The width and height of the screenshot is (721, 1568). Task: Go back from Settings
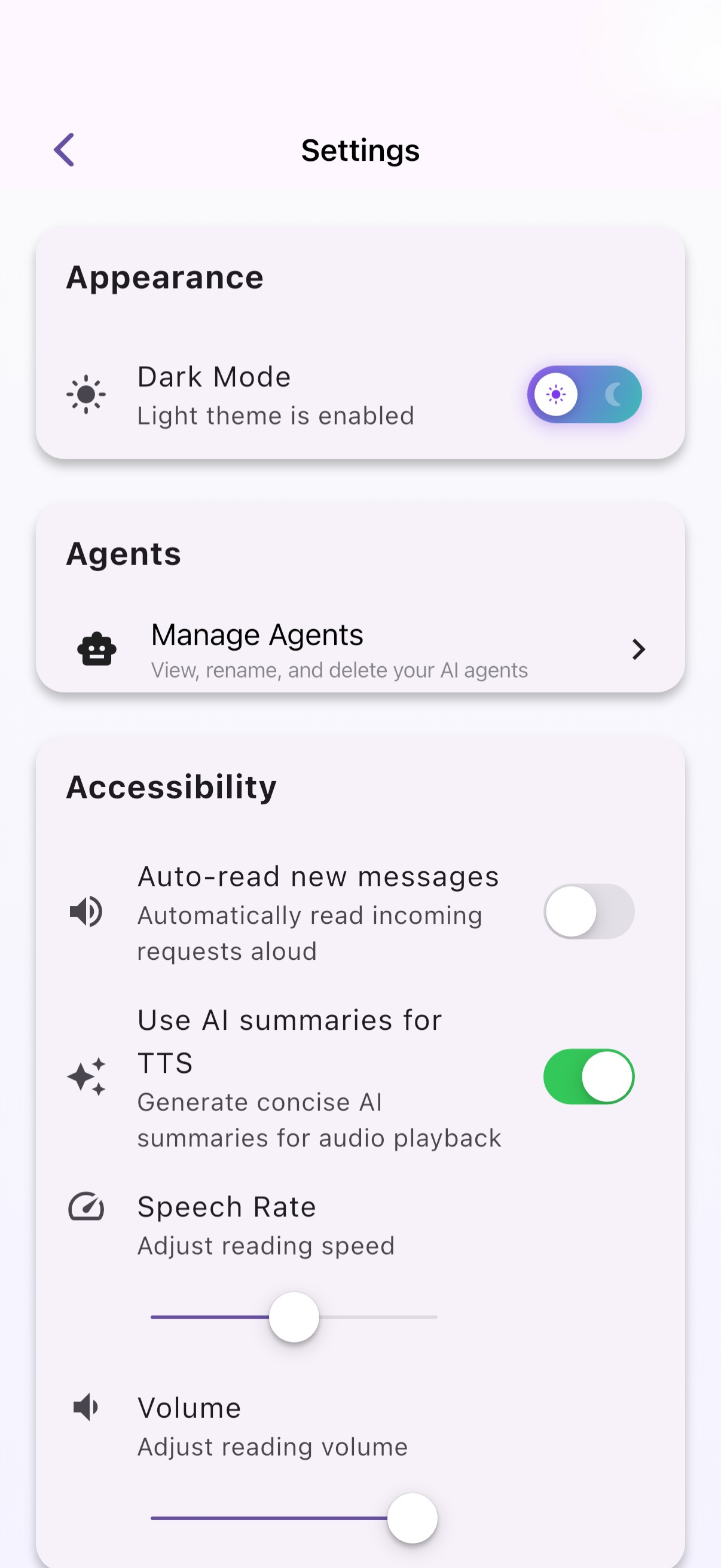[x=64, y=150]
